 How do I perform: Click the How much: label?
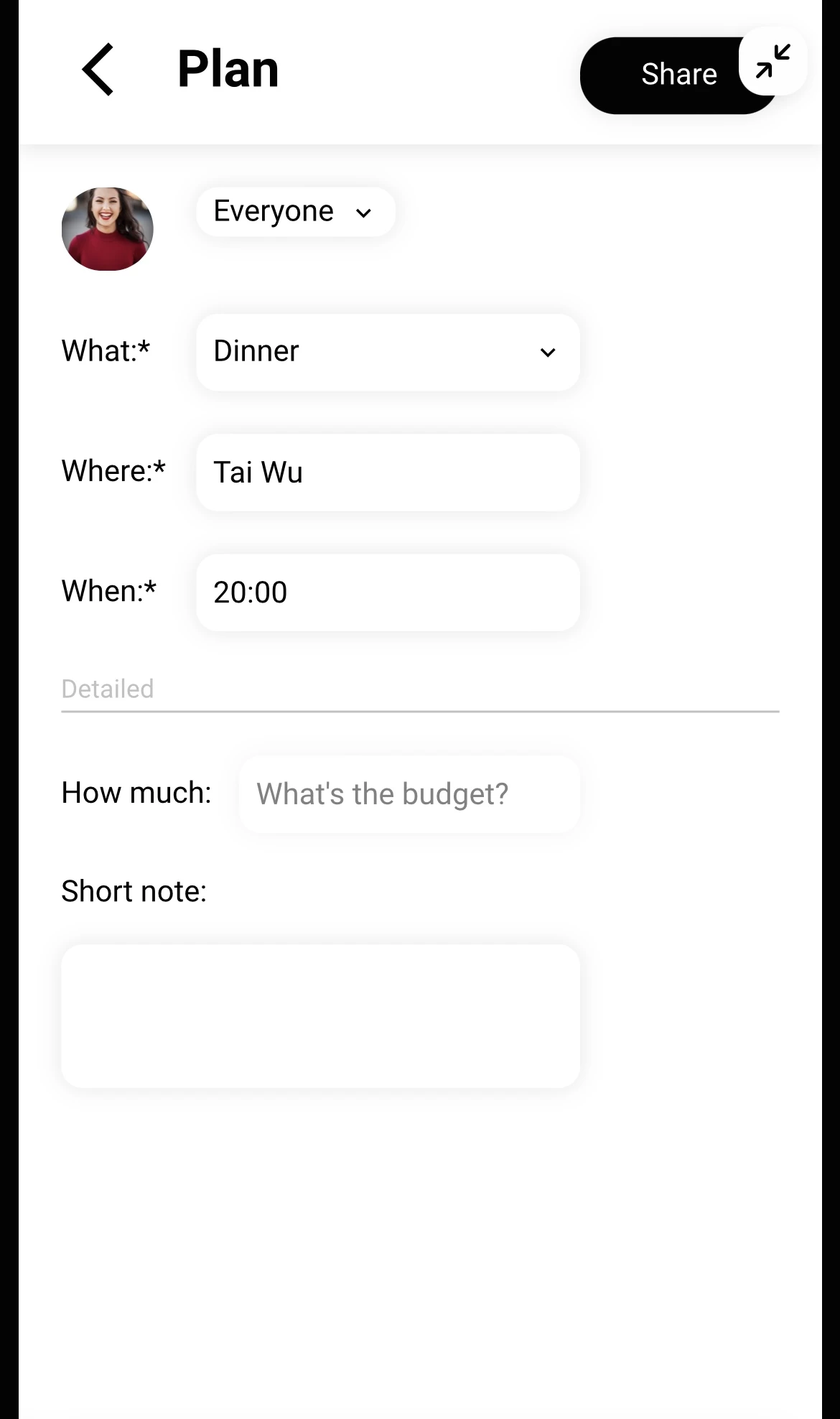coord(136,793)
